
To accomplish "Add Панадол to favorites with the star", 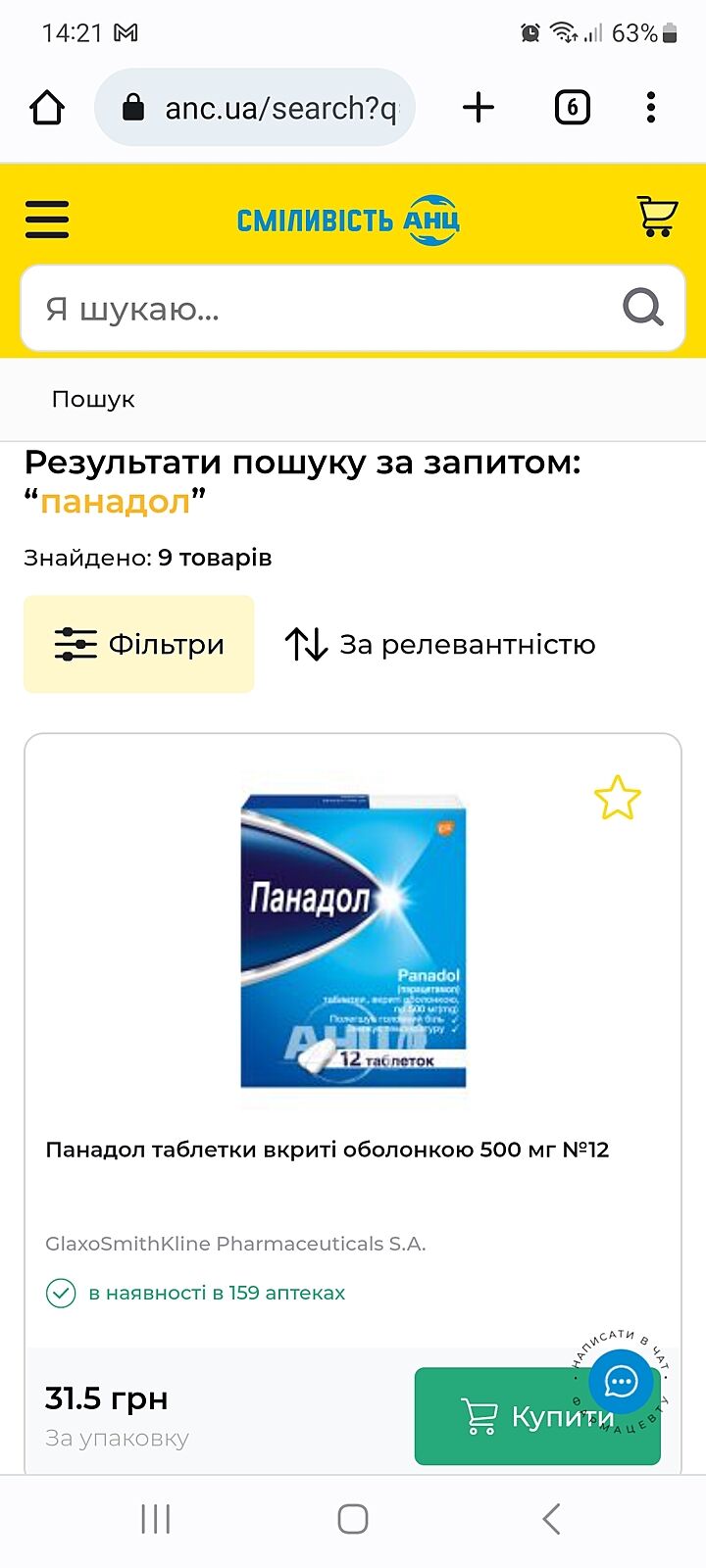I will [617, 798].
